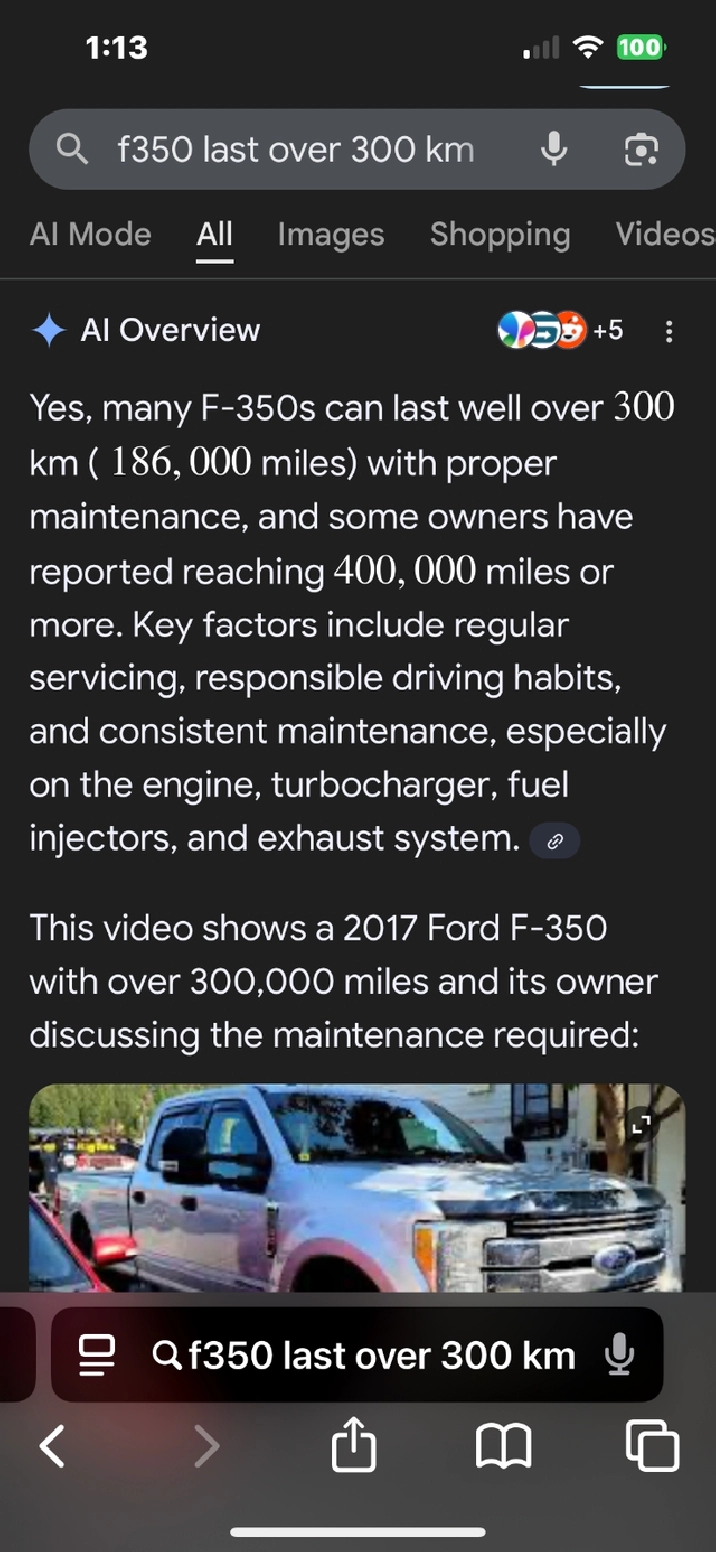Show all open Safari tabs

(652, 1446)
